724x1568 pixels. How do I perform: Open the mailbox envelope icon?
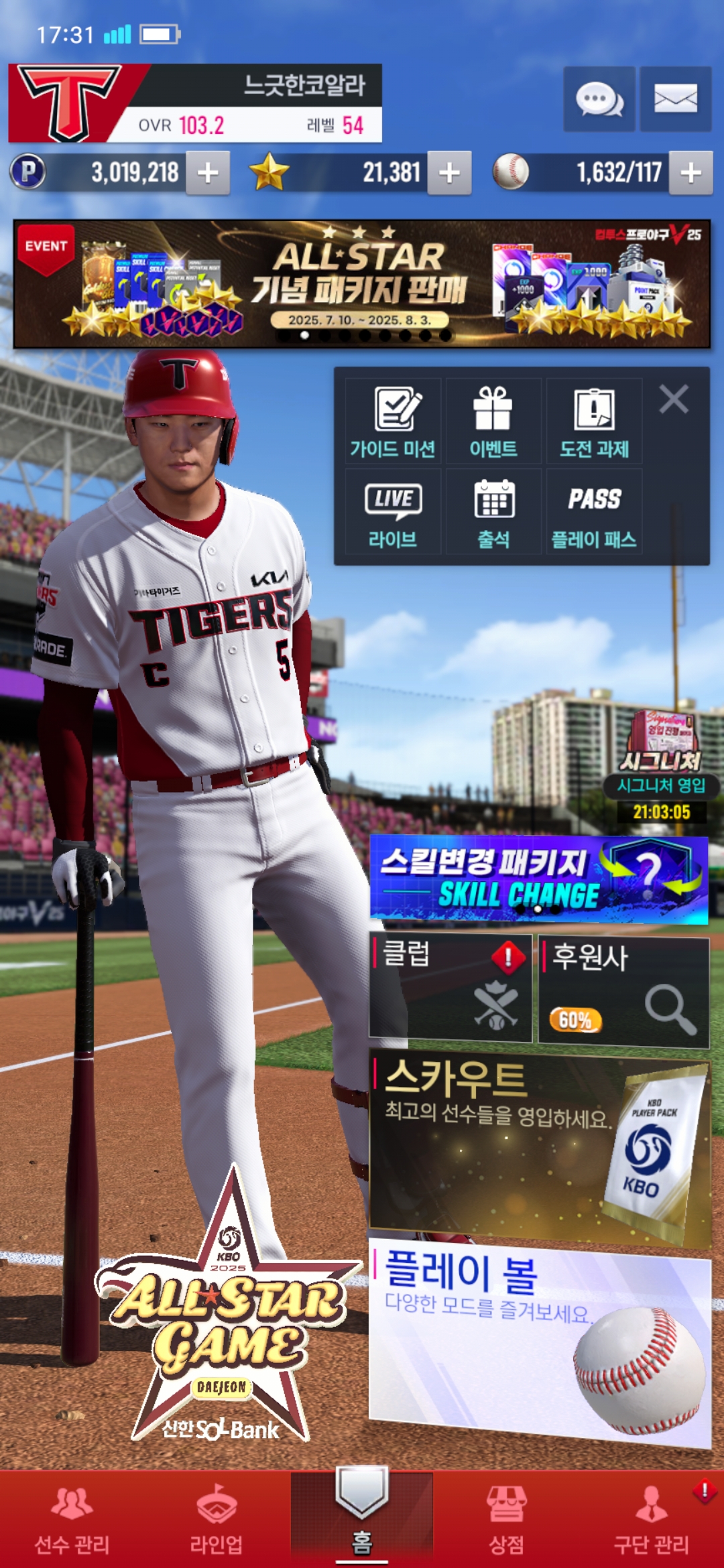675,99
